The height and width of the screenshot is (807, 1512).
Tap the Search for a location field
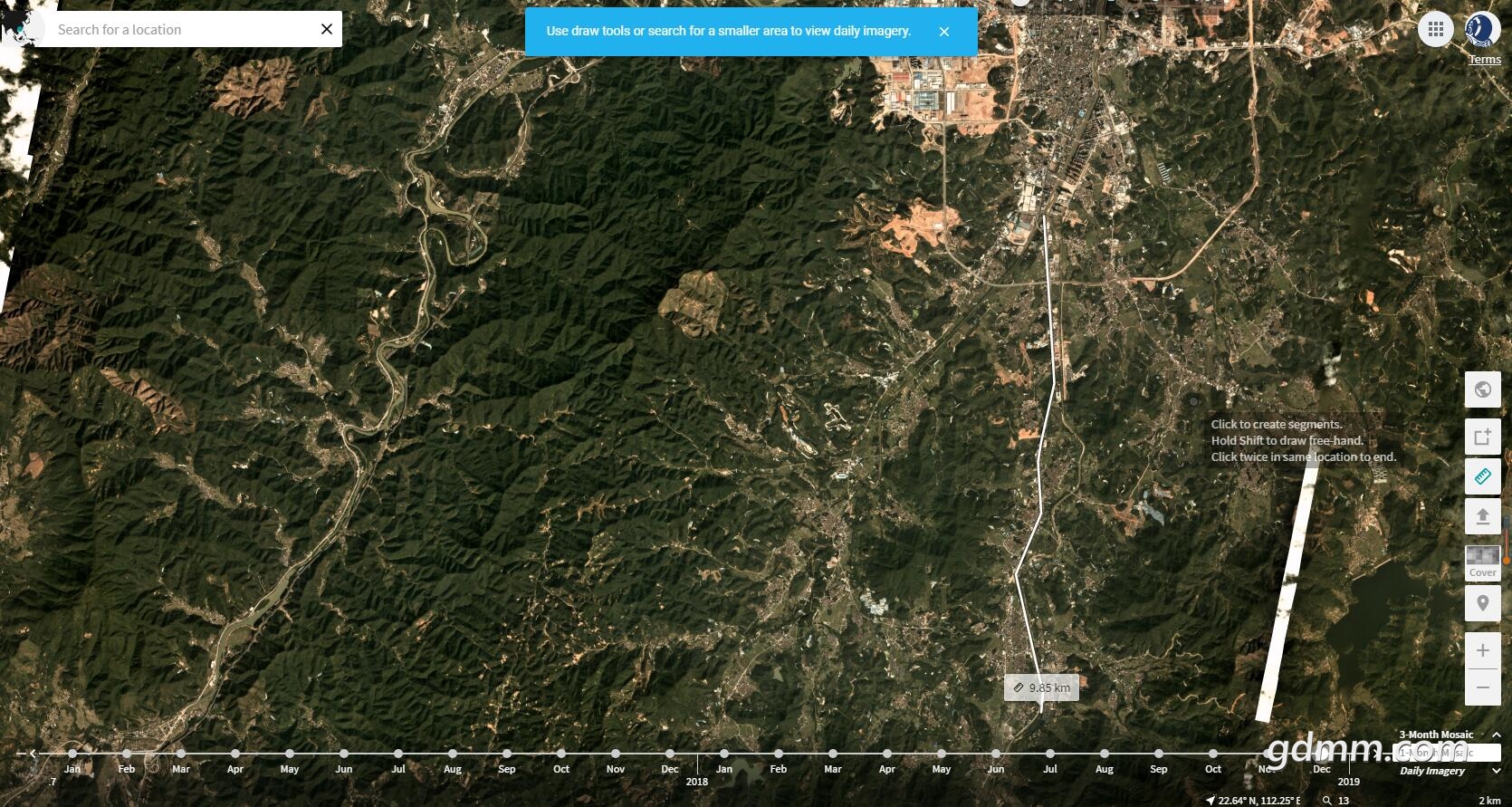click(181, 30)
